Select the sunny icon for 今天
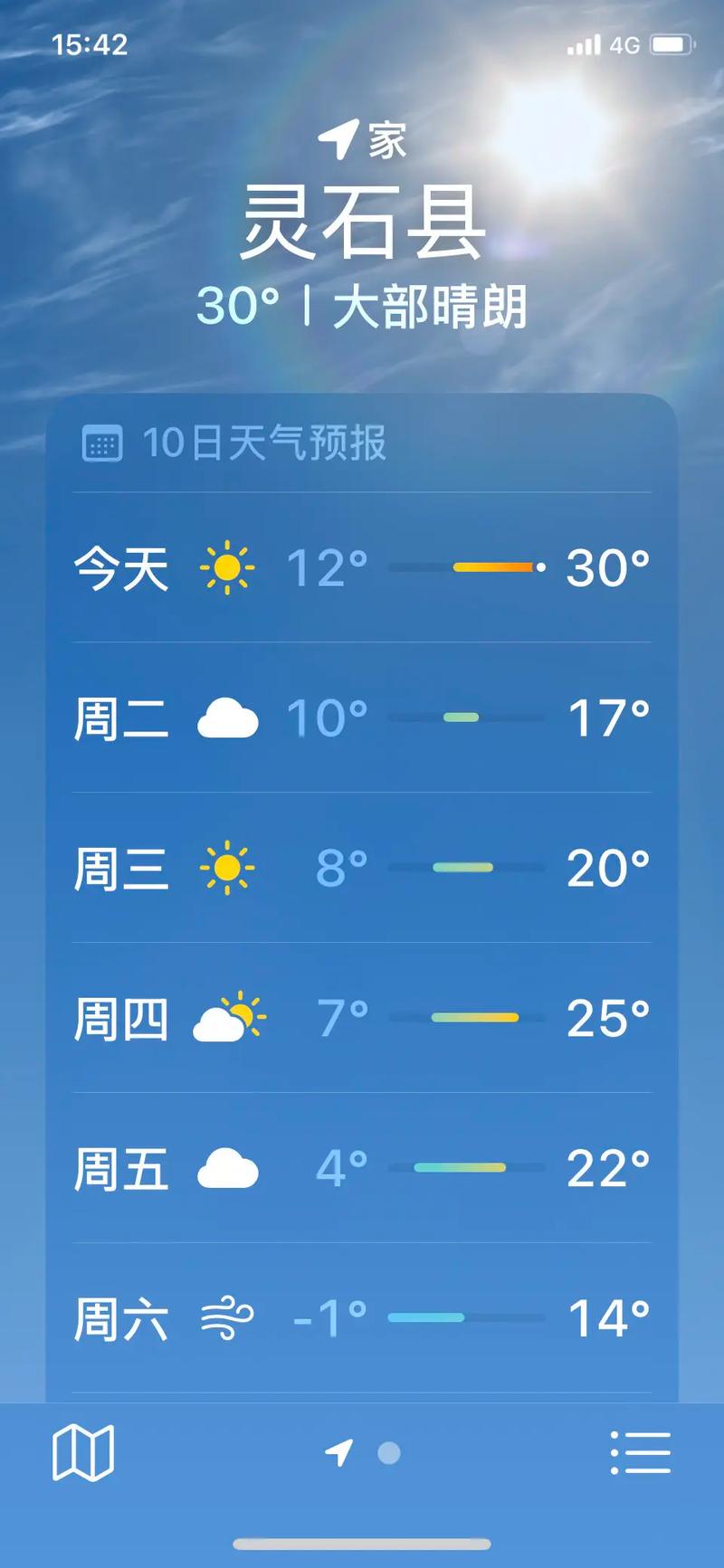 [x=227, y=566]
